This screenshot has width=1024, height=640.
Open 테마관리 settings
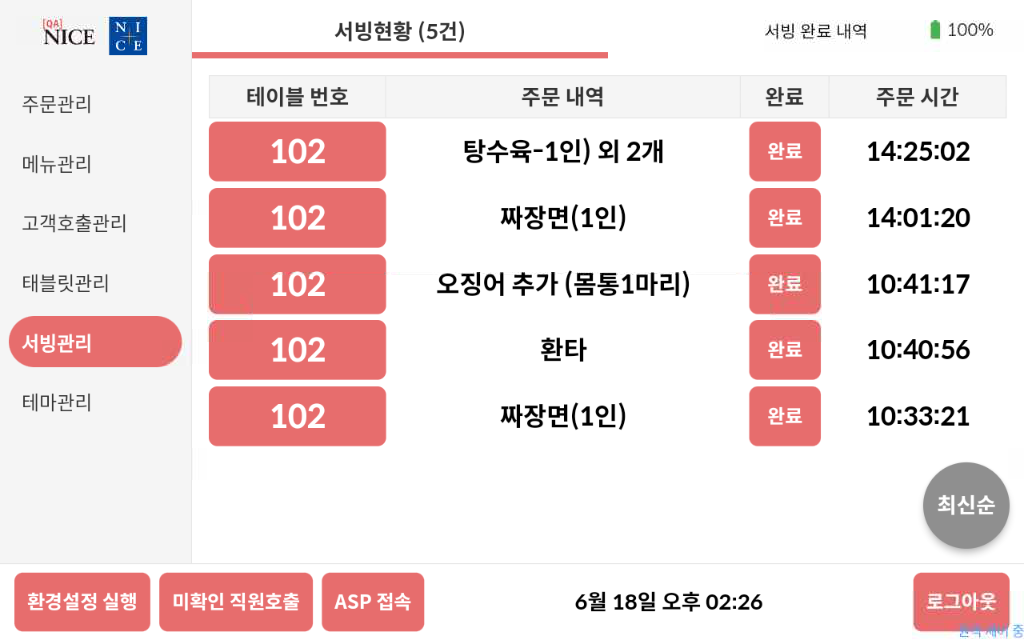[x=57, y=402]
